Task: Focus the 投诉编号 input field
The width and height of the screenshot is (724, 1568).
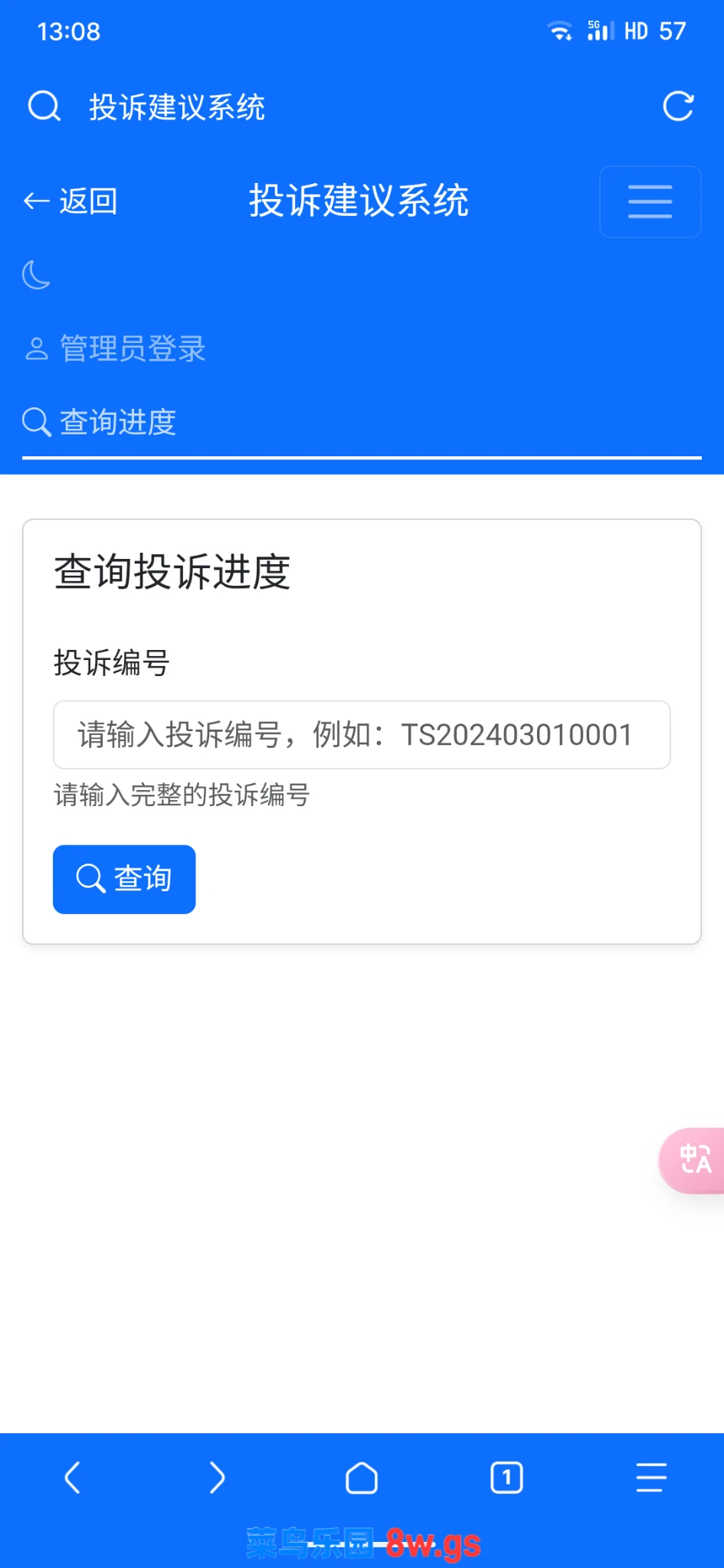Action: point(362,735)
